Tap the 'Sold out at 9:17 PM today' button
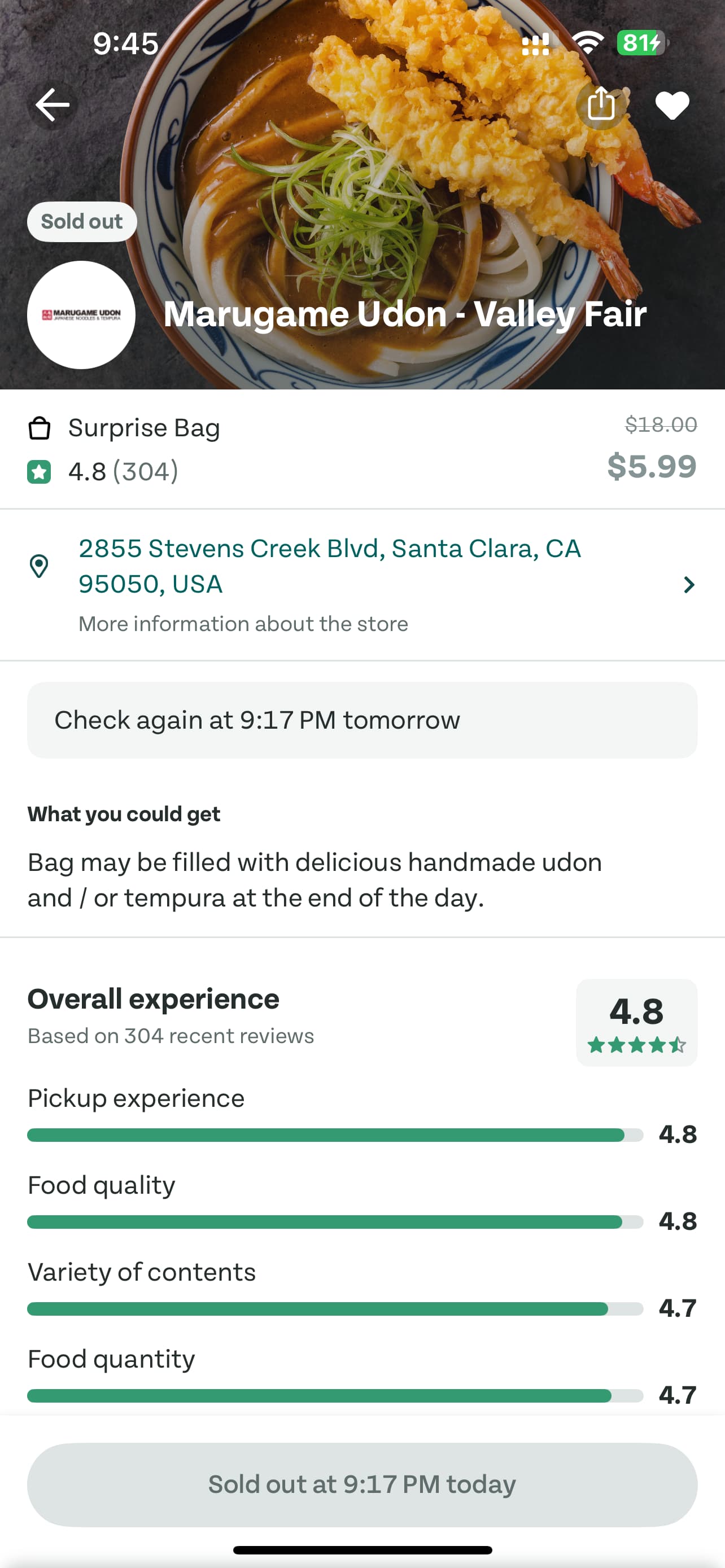The width and height of the screenshot is (725, 1568). tap(362, 1484)
